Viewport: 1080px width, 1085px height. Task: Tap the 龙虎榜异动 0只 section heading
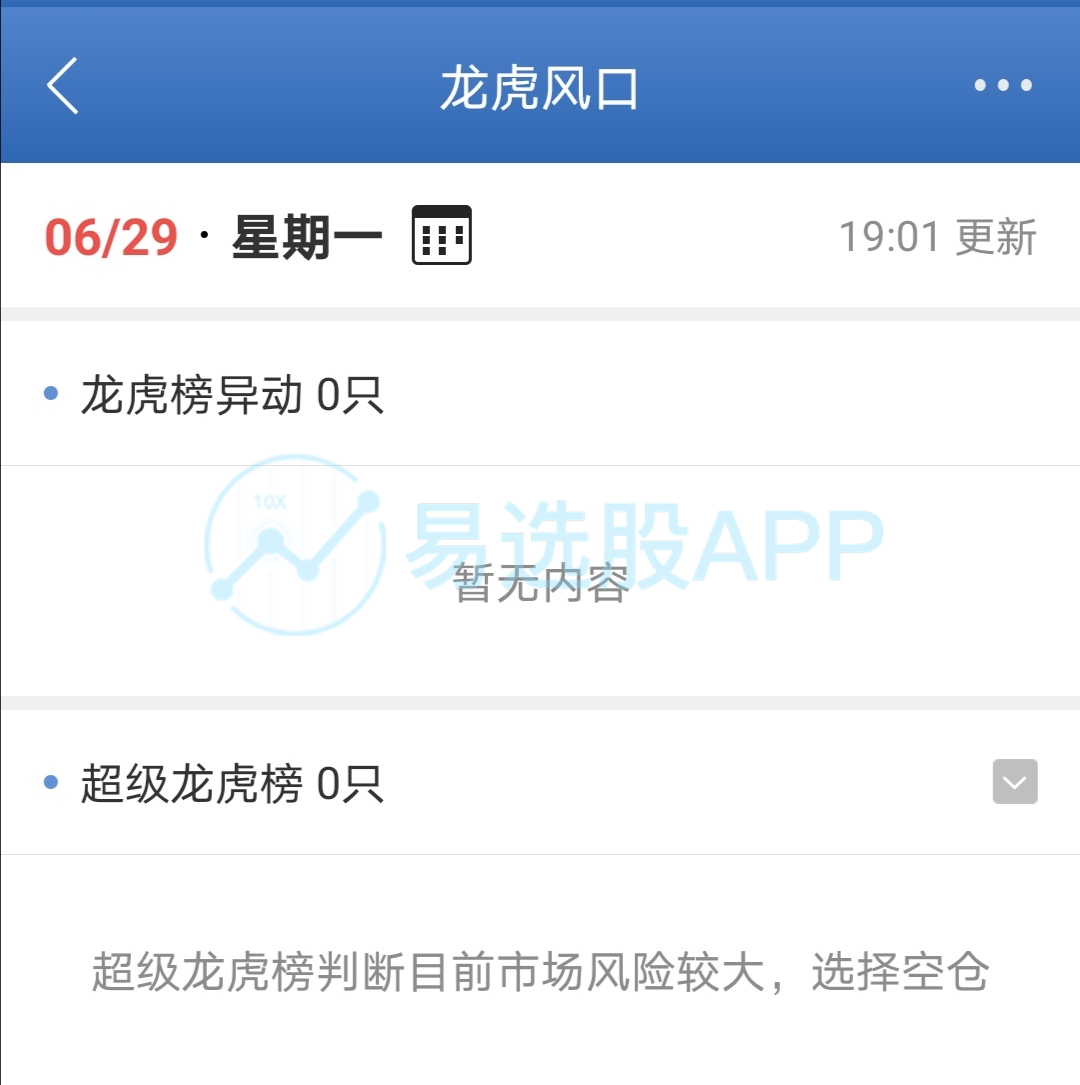(230, 393)
